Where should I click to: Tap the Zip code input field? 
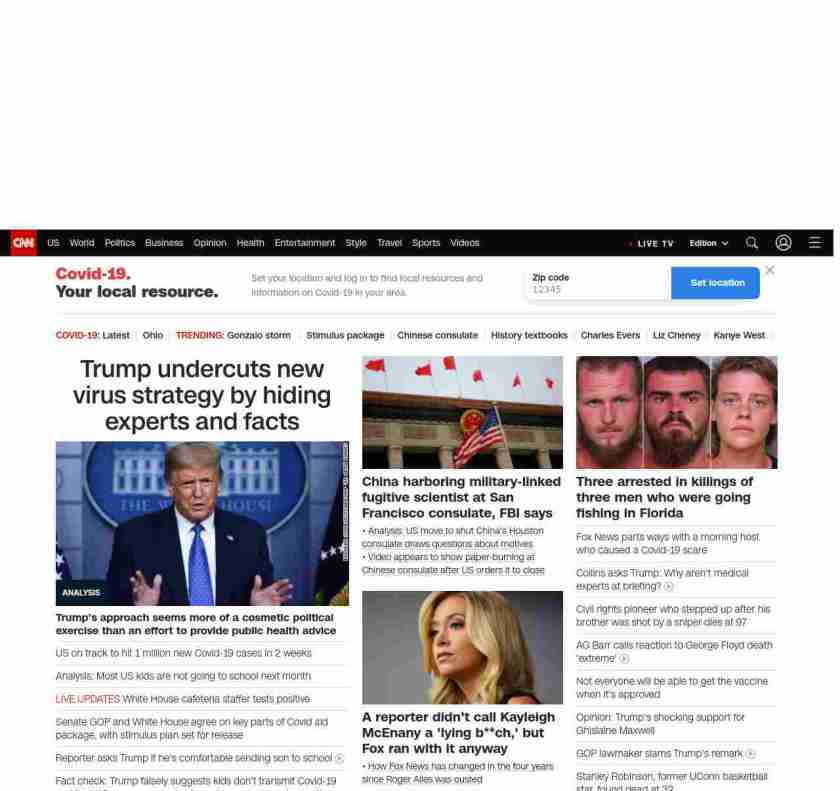pyautogui.click(x=597, y=289)
